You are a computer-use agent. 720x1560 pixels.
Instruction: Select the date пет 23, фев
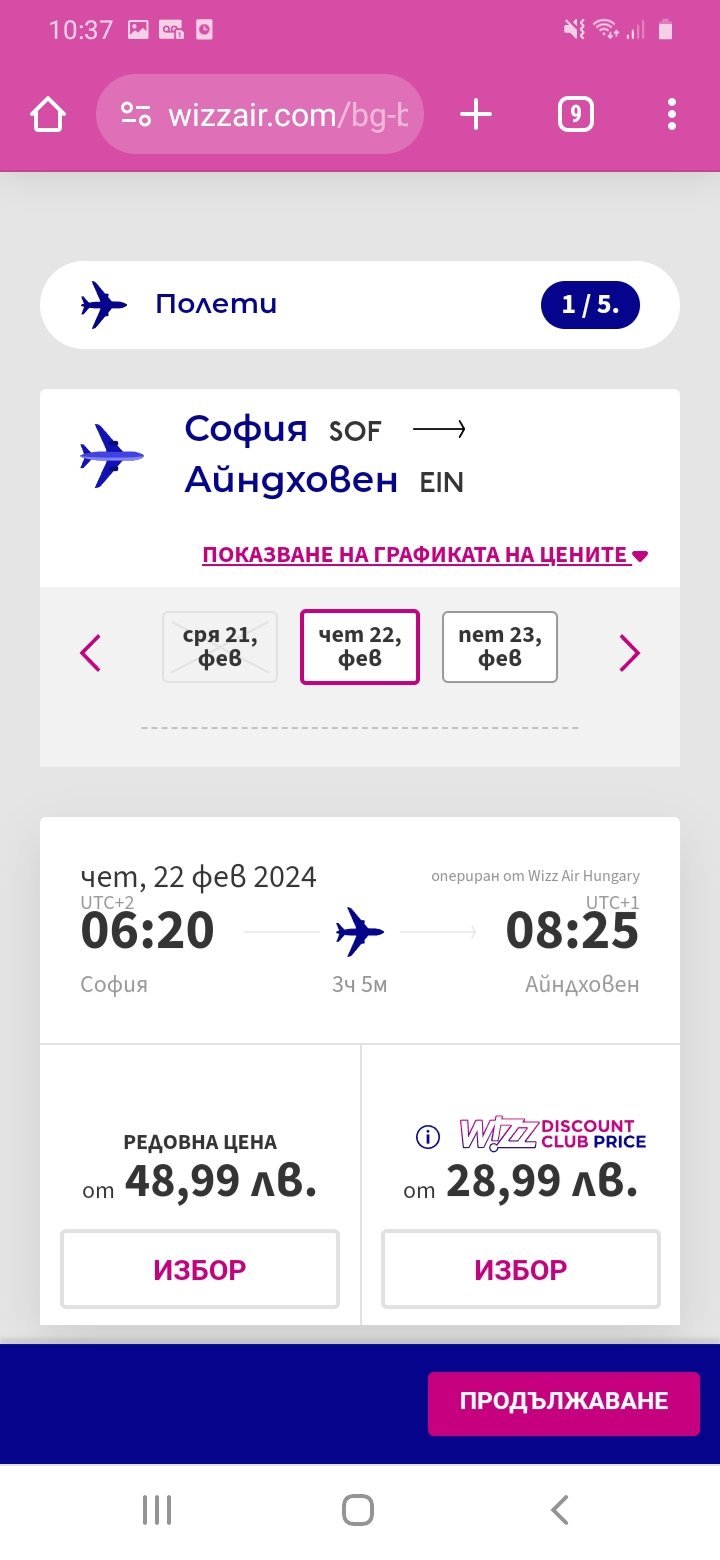click(499, 647)
